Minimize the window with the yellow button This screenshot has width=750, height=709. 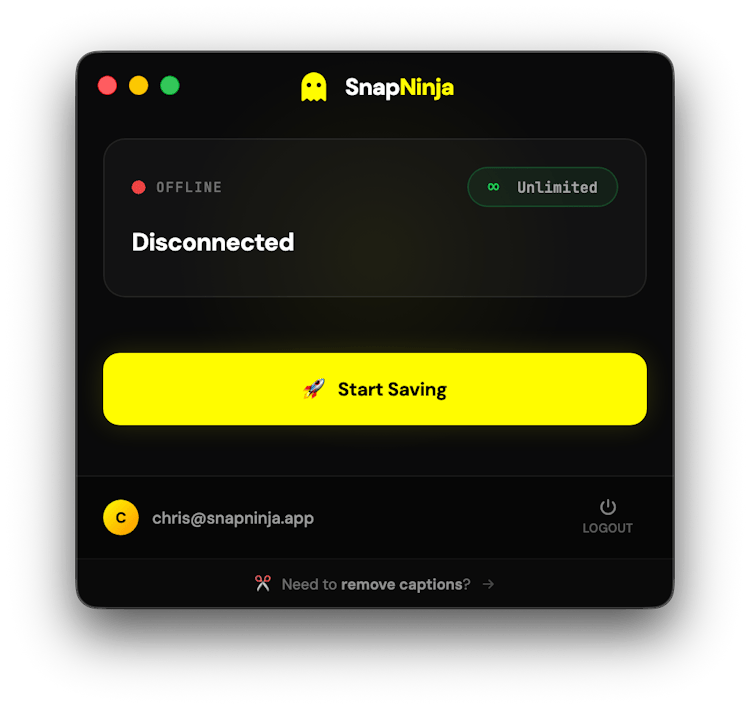tap(138, 86)
